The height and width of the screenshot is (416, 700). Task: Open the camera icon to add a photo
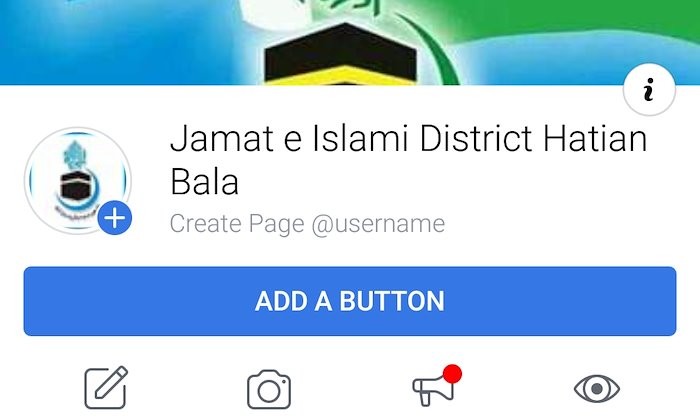coord(268,389)
